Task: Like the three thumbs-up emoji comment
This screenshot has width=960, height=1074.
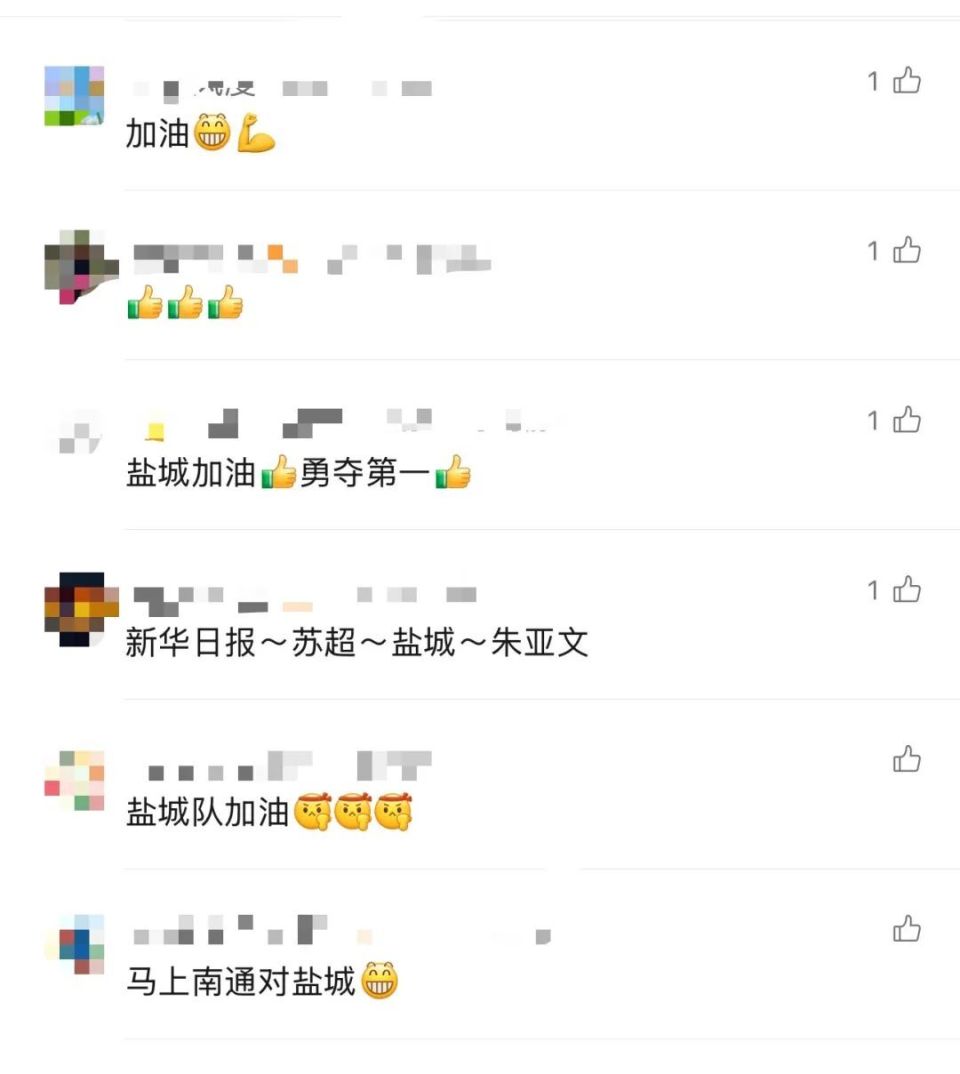Action: pos(906,250)
